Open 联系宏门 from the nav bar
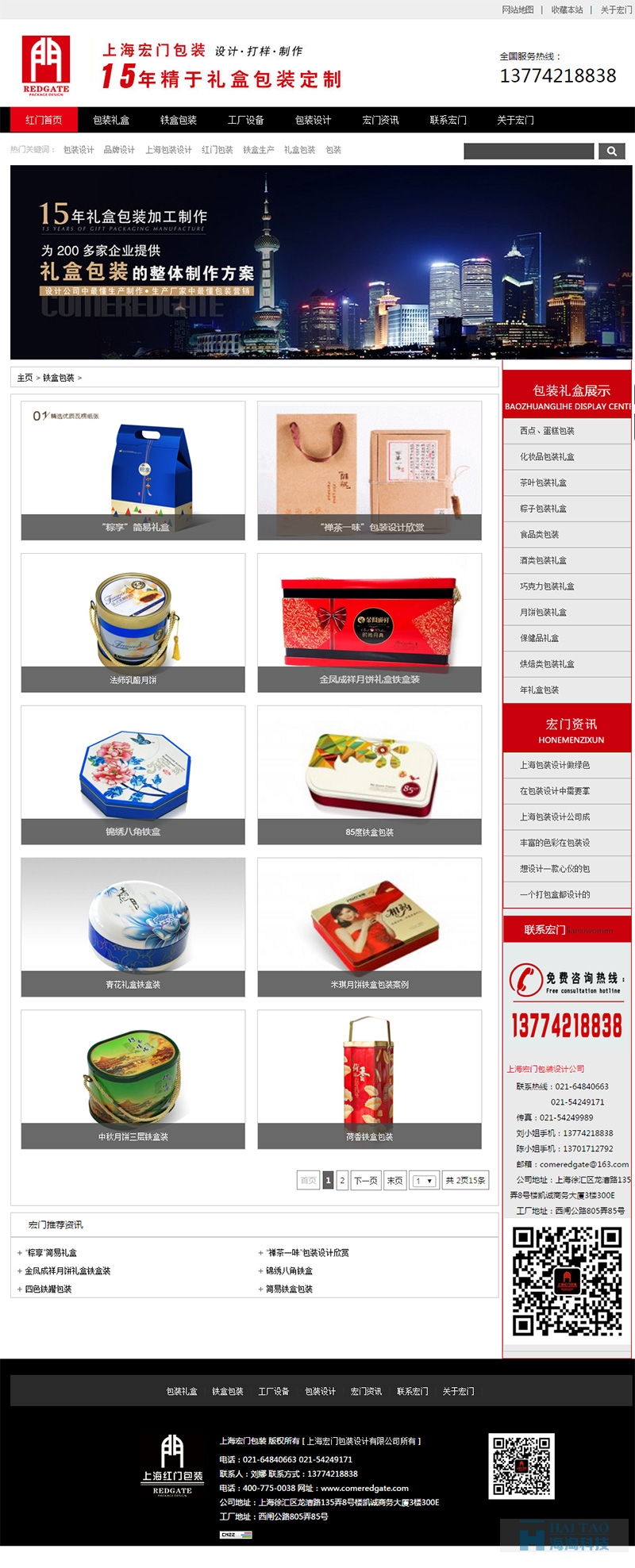This screenshot has height=1568, width=635. (x=448, y=120)
